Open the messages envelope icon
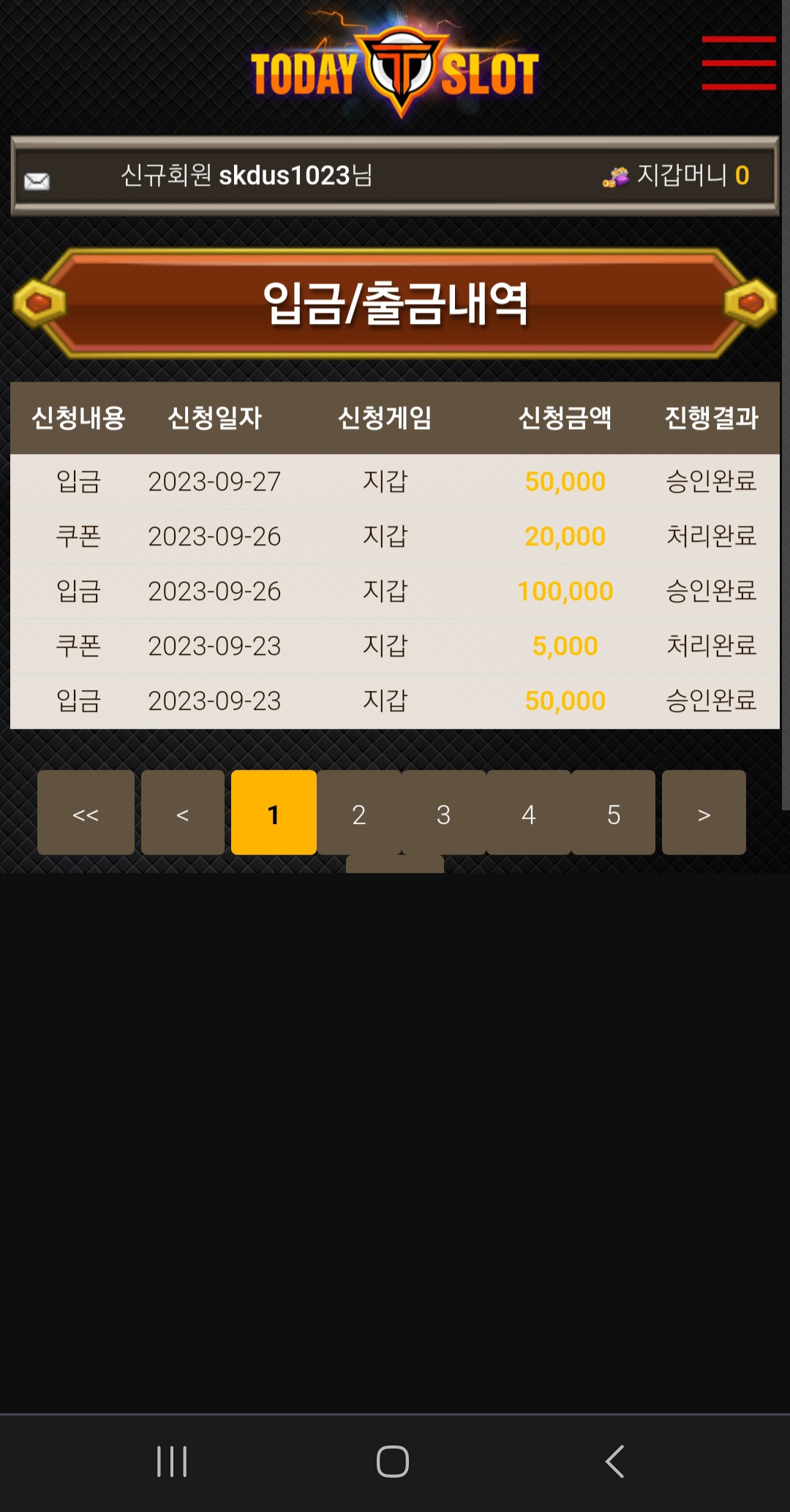The height and width of the screenshot is (1512, 790). click(x=37, y=181)
